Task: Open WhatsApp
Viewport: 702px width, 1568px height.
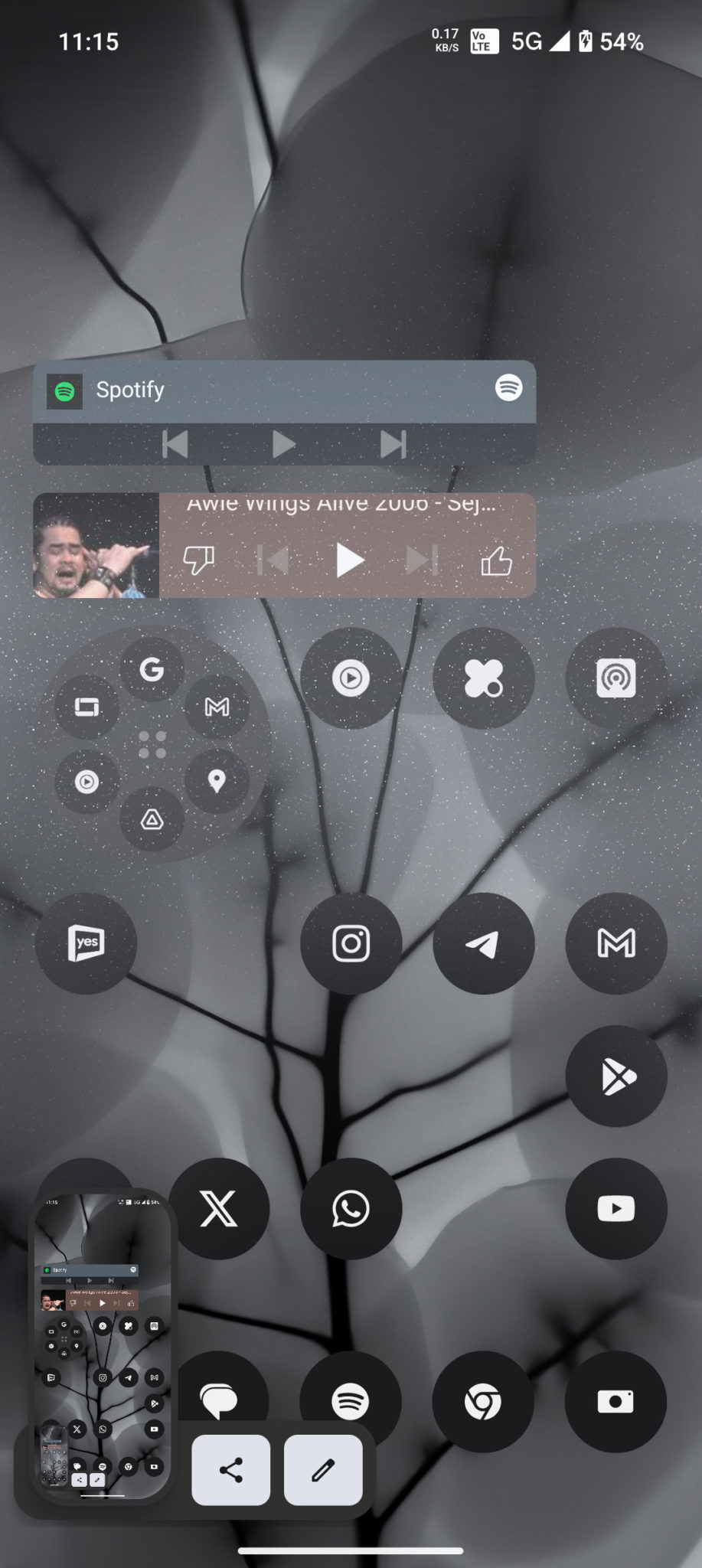Action: [351, 1209]
